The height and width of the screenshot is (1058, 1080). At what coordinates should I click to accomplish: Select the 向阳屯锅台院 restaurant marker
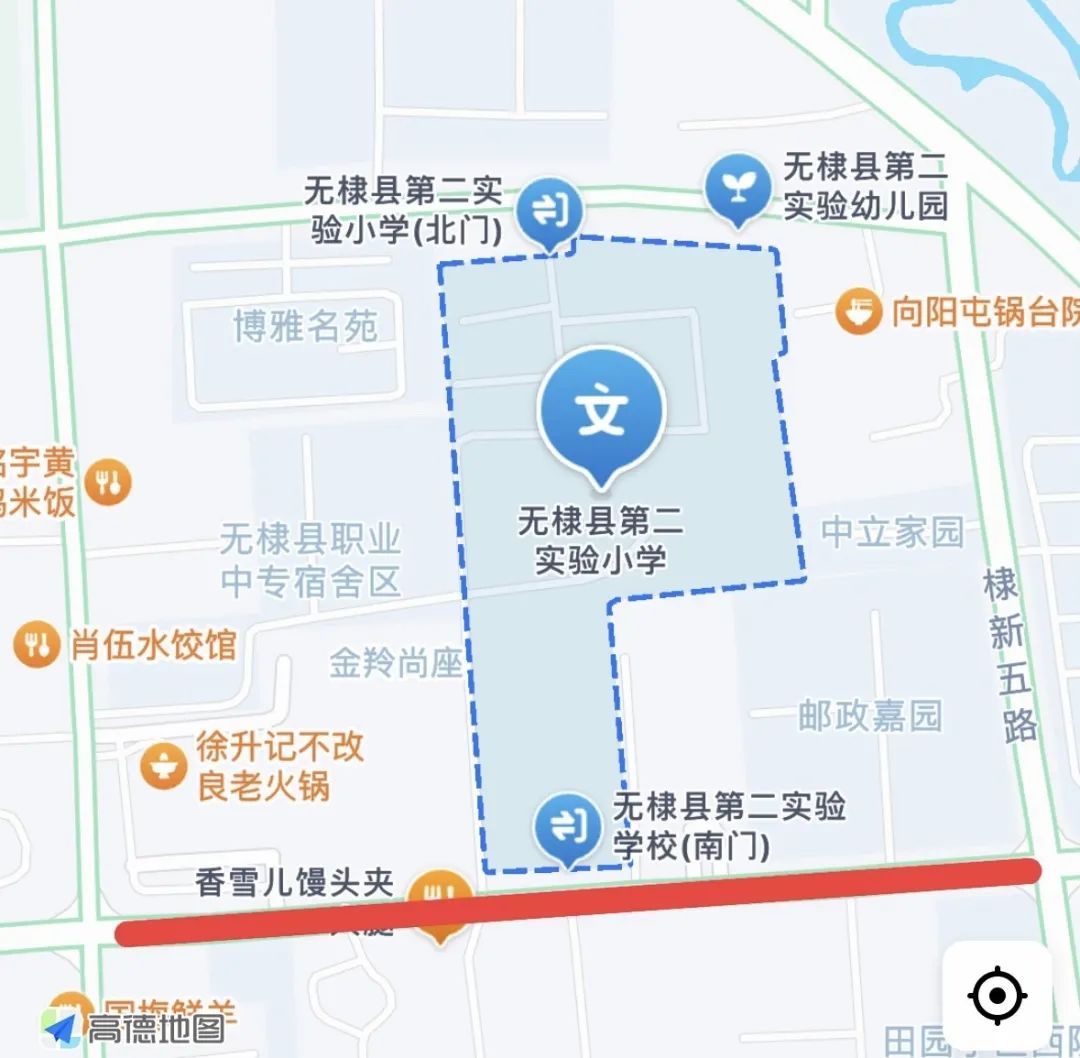pyautogui.click(x=858, y=312)
